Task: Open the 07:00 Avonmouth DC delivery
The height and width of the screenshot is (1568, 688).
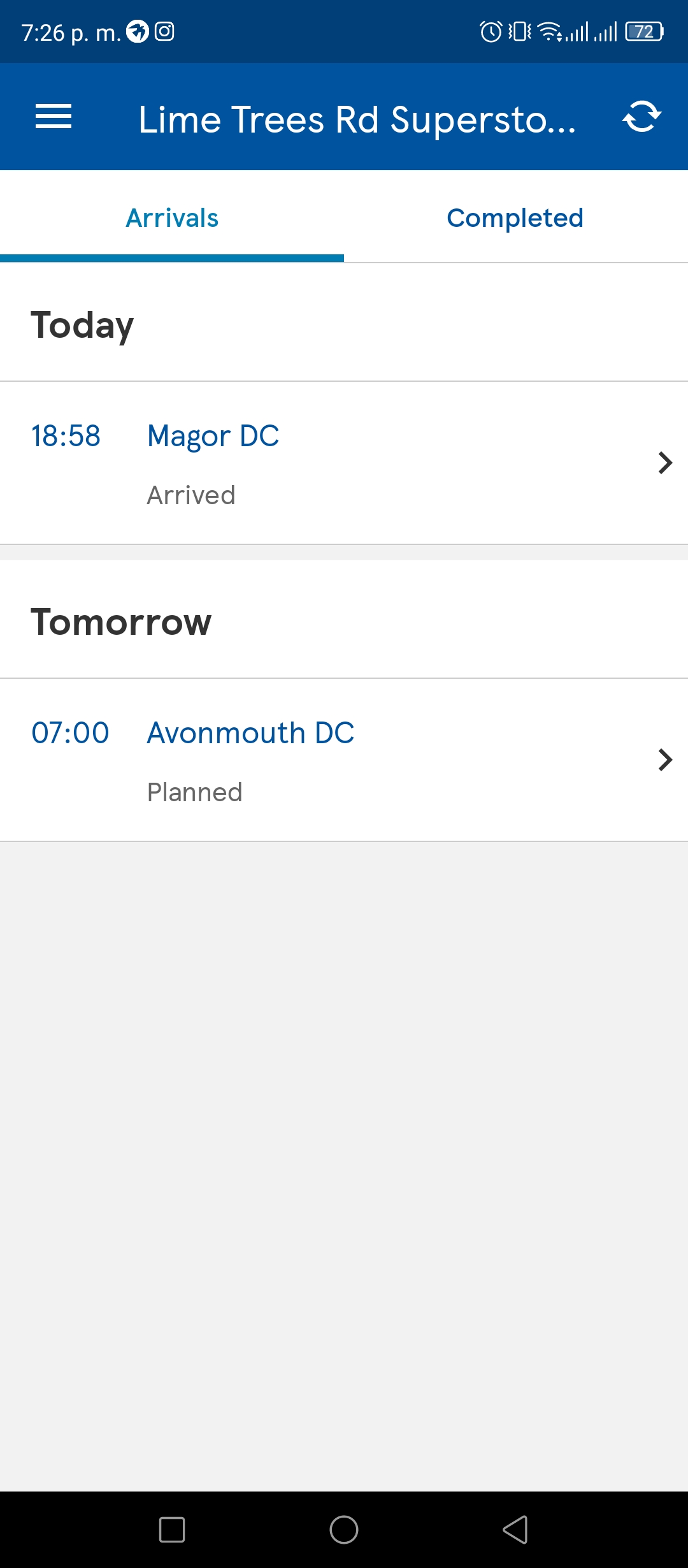Action: click(x=344, y=760)
